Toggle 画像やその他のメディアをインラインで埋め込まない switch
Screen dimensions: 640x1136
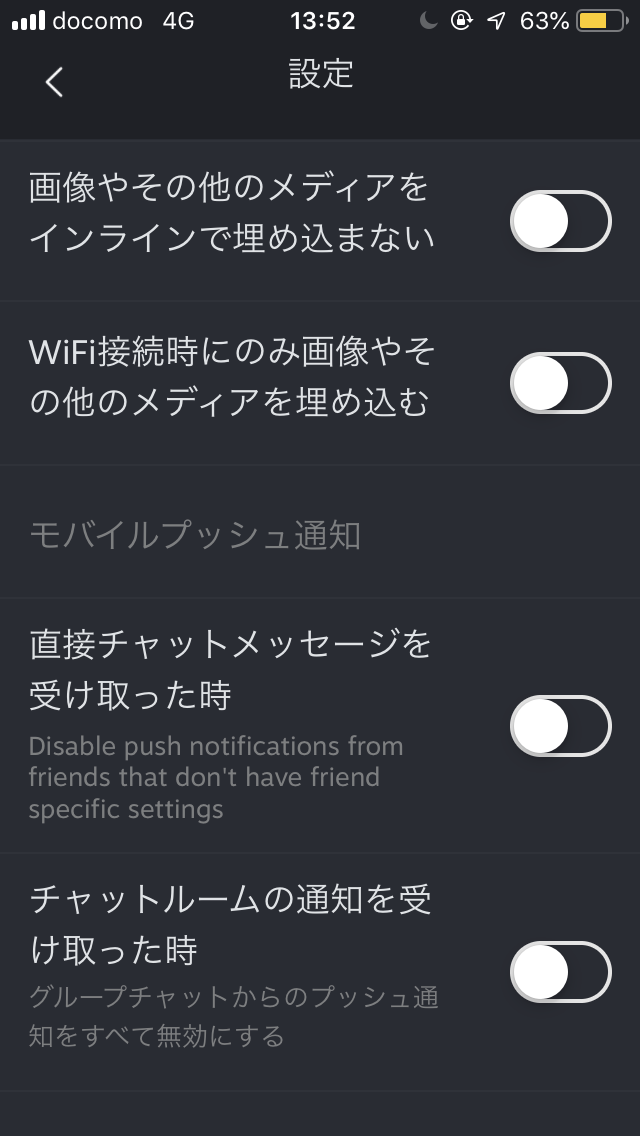pyautogui.click(x=561, y=221)
